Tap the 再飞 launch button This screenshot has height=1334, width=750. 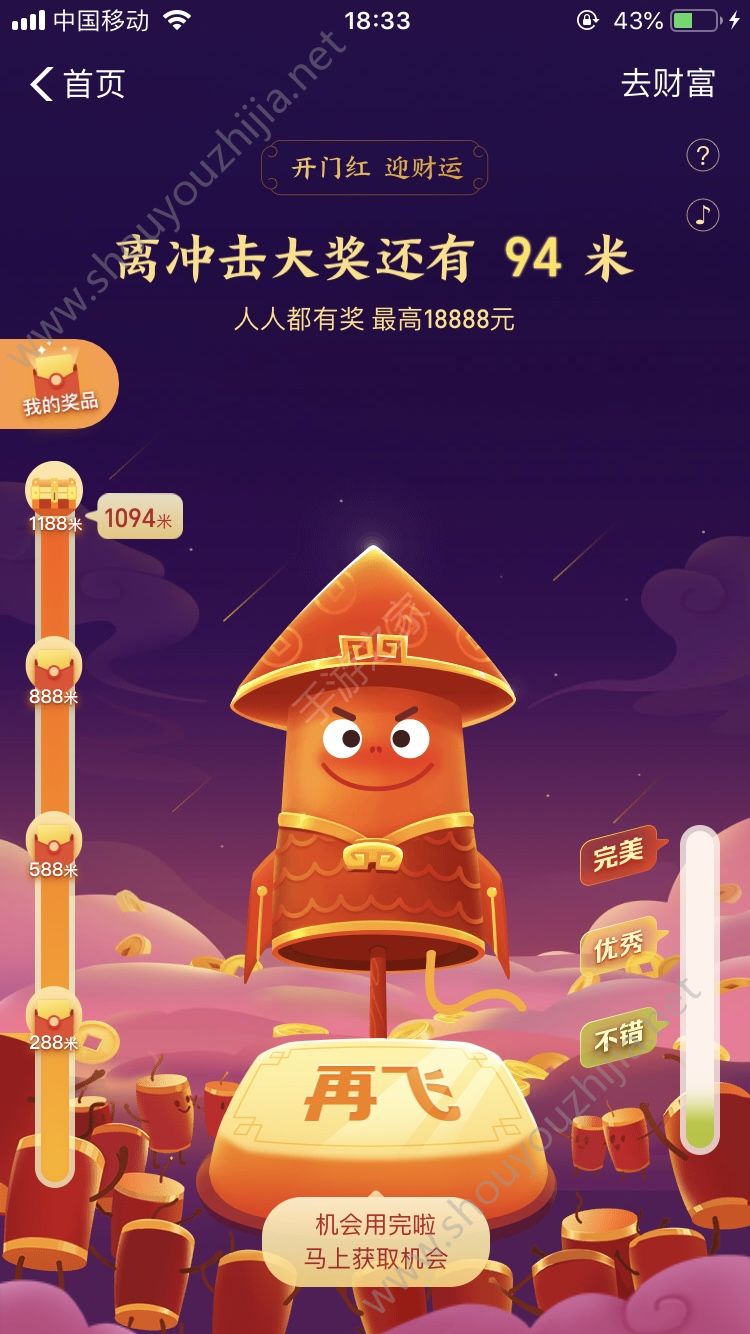(x=377, y=1095)
